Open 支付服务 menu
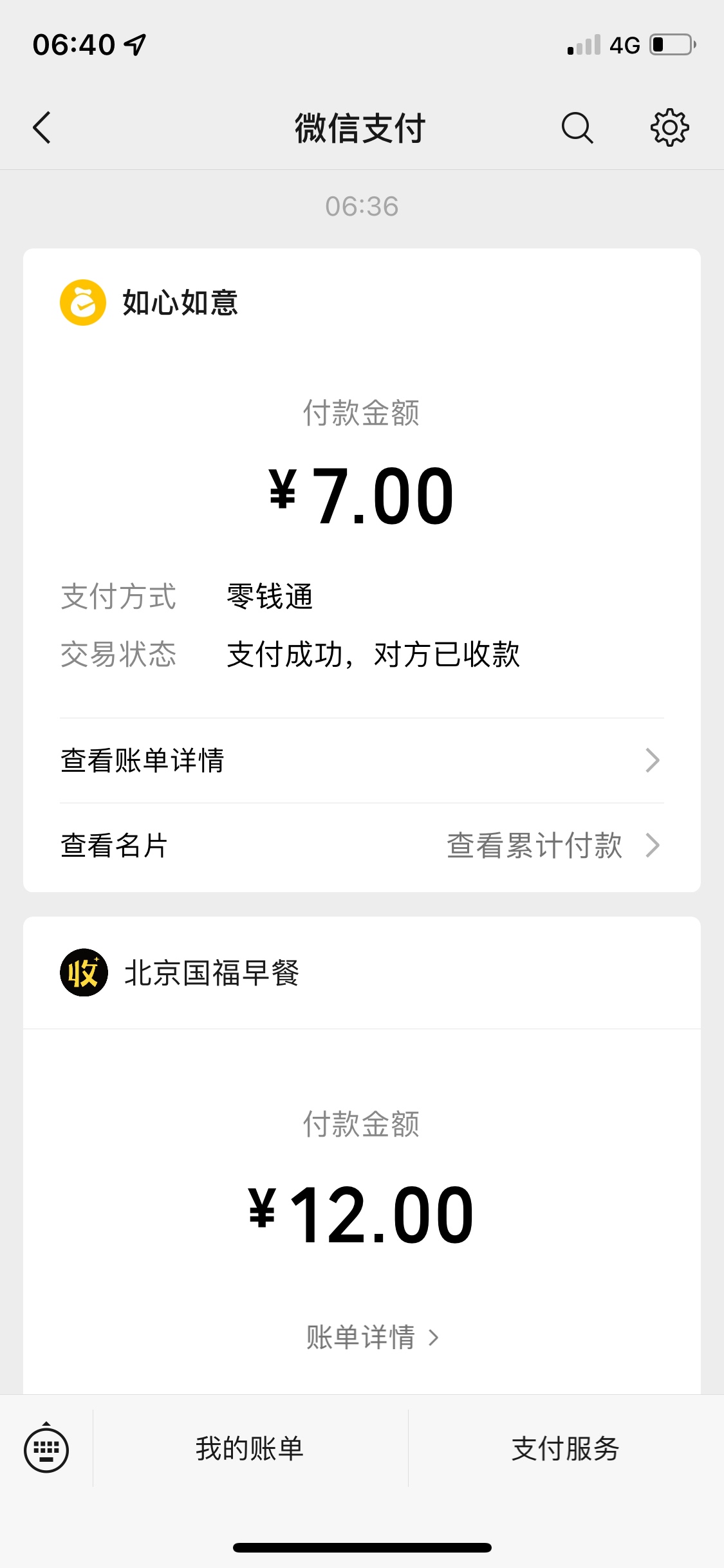The height and width of the screenshot is (1568, 724). [566, 1449]
